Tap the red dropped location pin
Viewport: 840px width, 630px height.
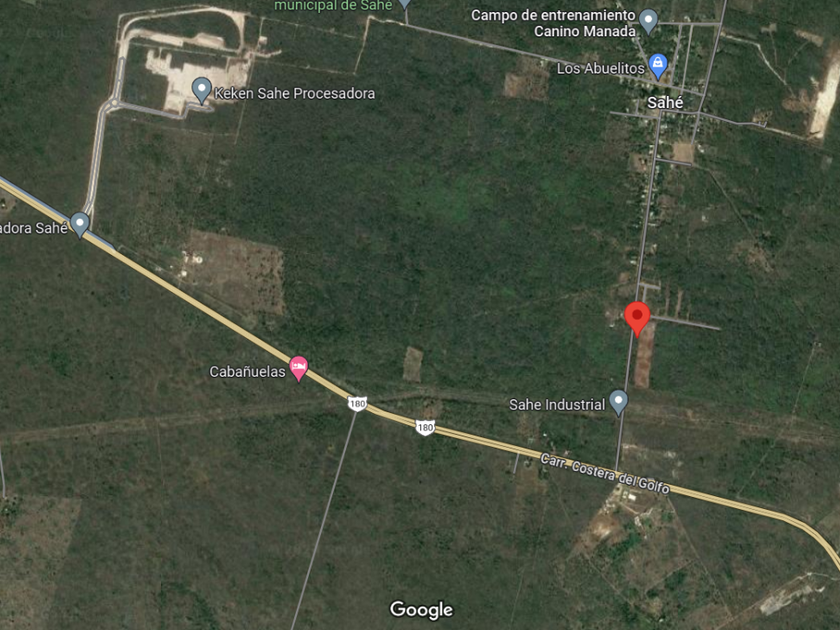[x=638, y=318]
